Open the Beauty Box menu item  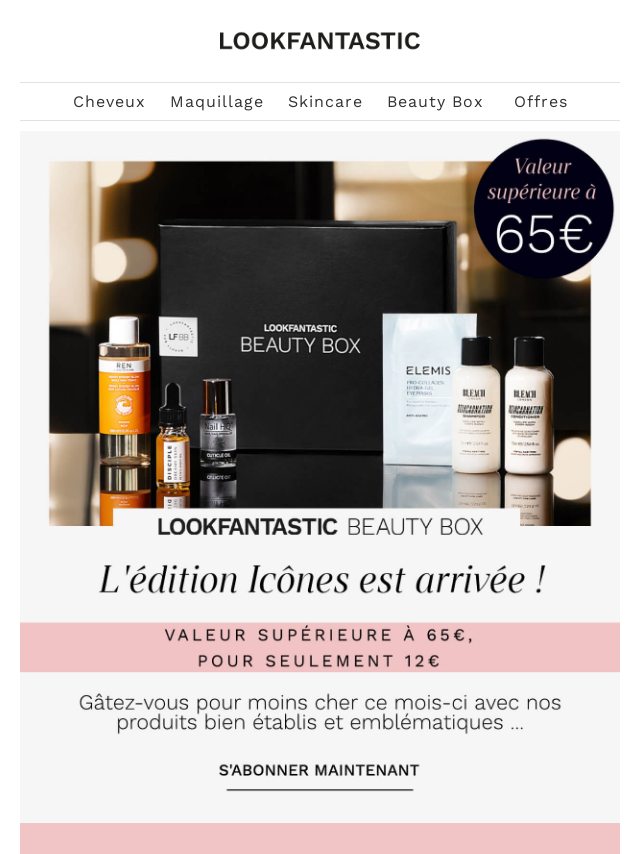coord(435,102)
